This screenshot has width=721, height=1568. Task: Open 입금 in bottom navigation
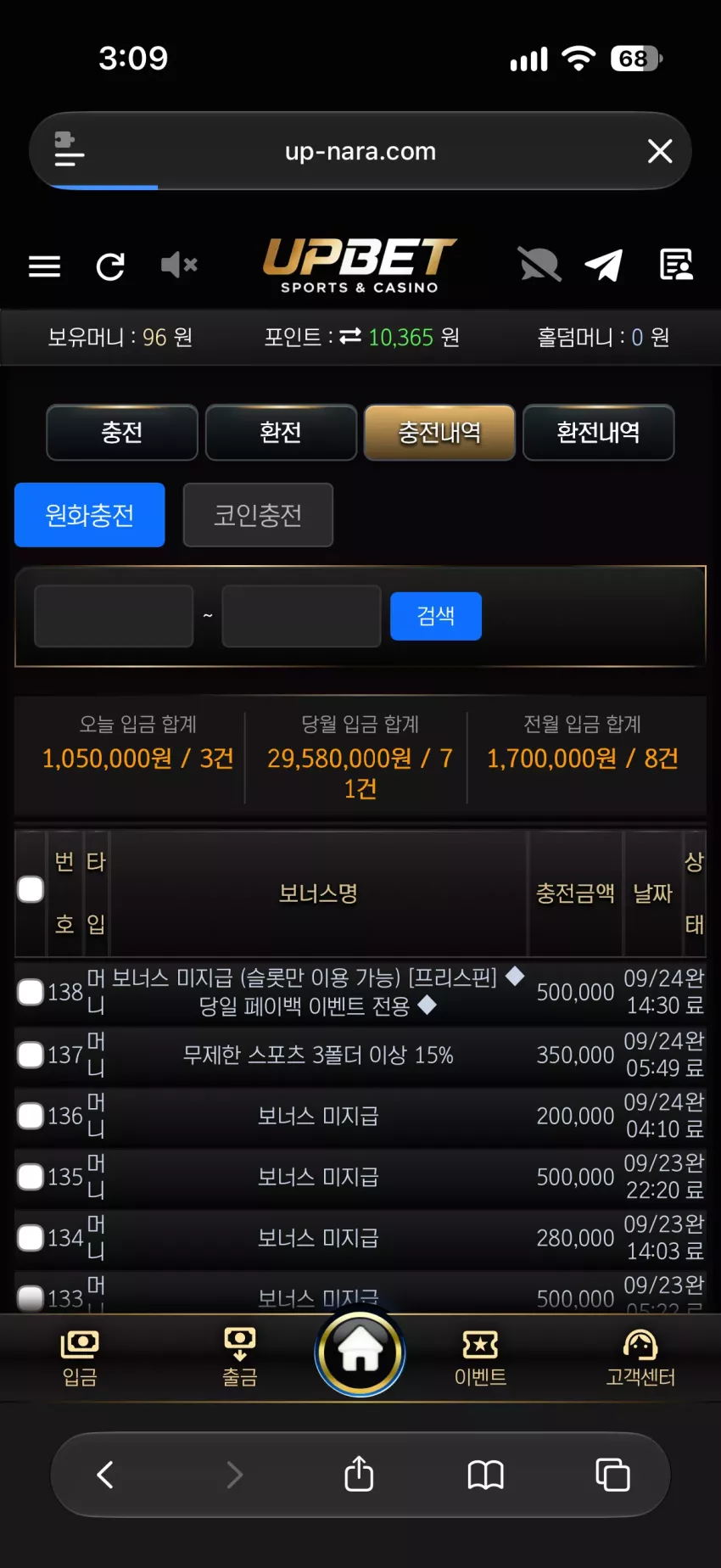[x=80, y=1358]
